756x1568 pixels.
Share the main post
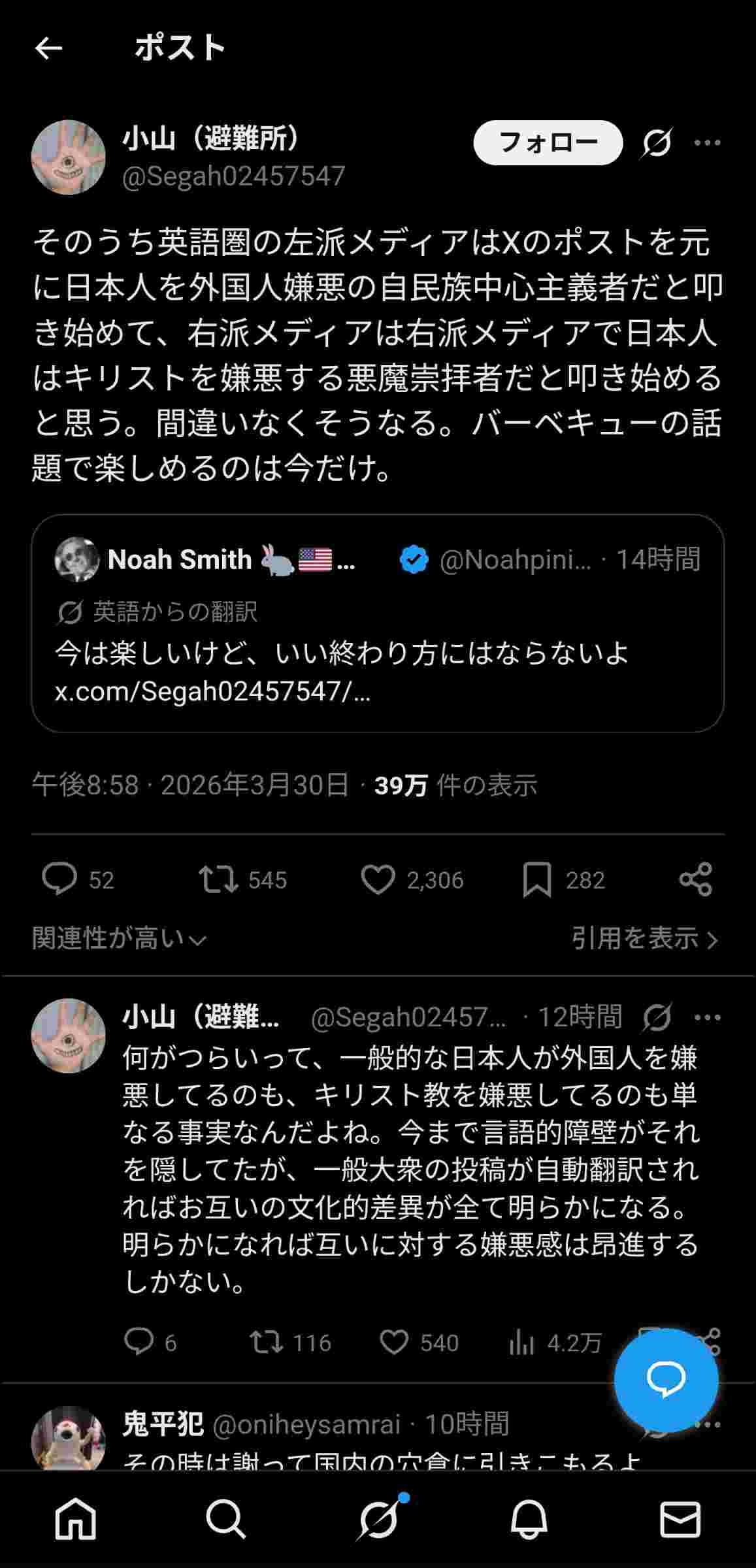click(x=695, y=879)
